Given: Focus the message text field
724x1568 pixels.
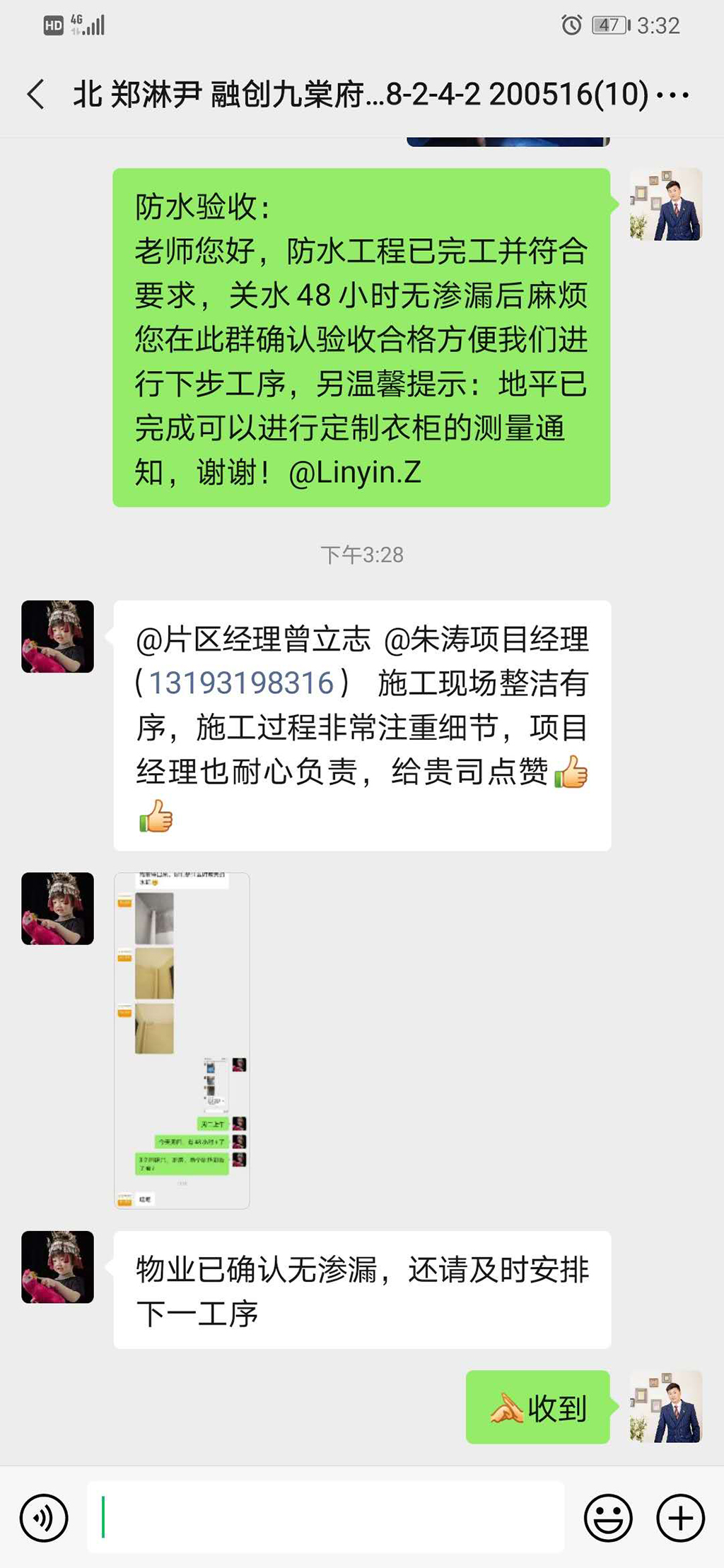Looking at the screenshot, I should (325, 1517).
